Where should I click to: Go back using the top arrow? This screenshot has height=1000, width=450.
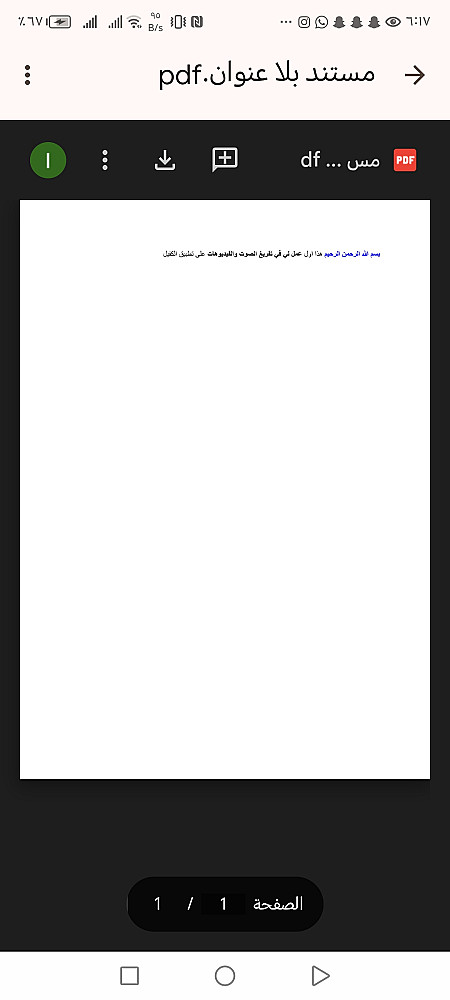tap(415, 75)
